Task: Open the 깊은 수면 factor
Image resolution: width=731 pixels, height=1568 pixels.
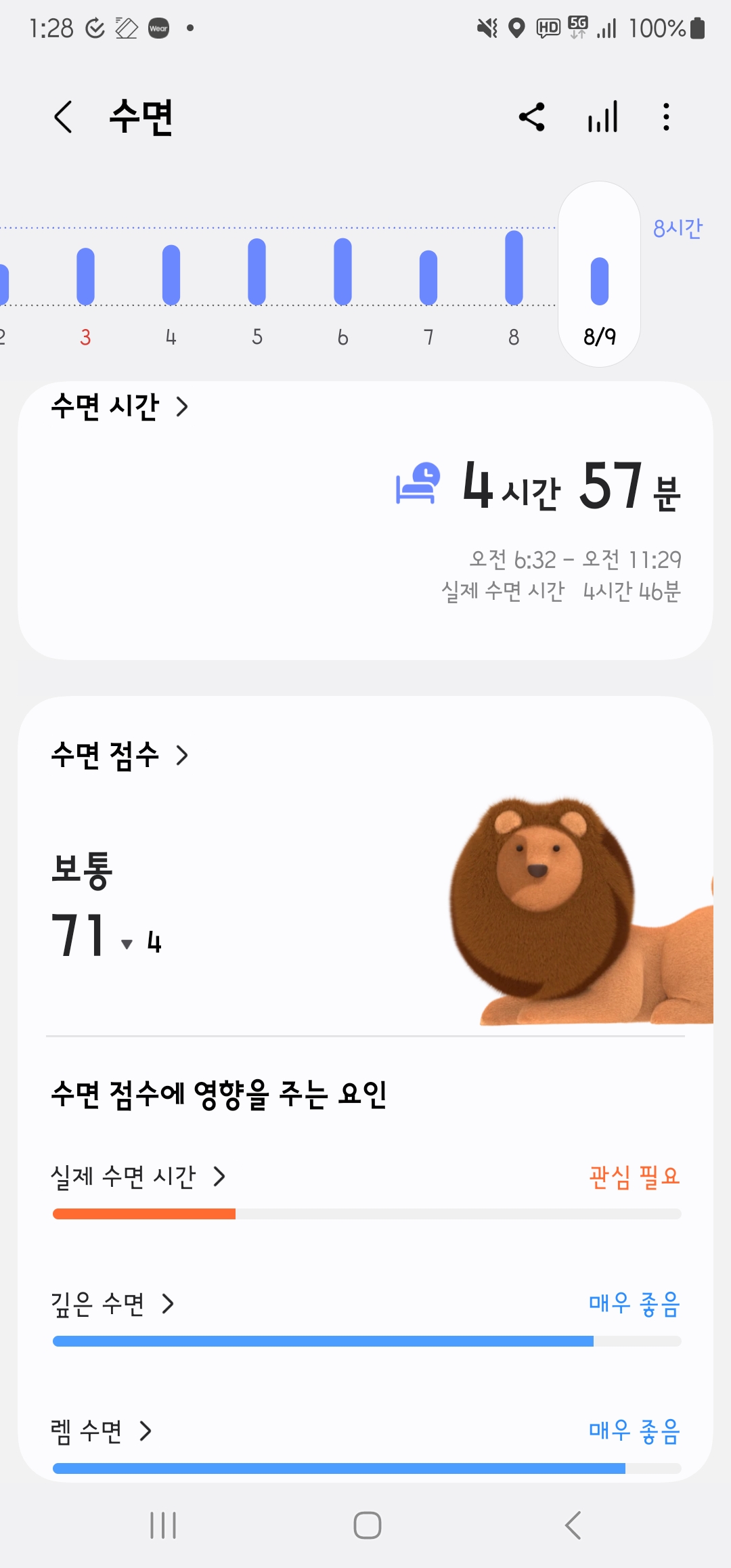Action: tap(113, 1303)
